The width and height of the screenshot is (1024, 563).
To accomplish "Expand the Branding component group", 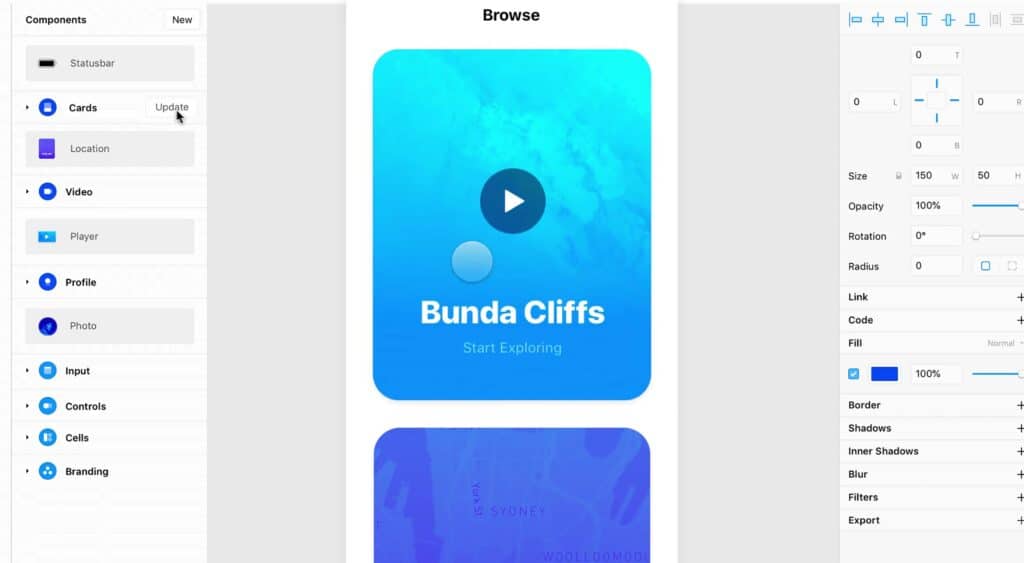I will [x=27, y=472].
